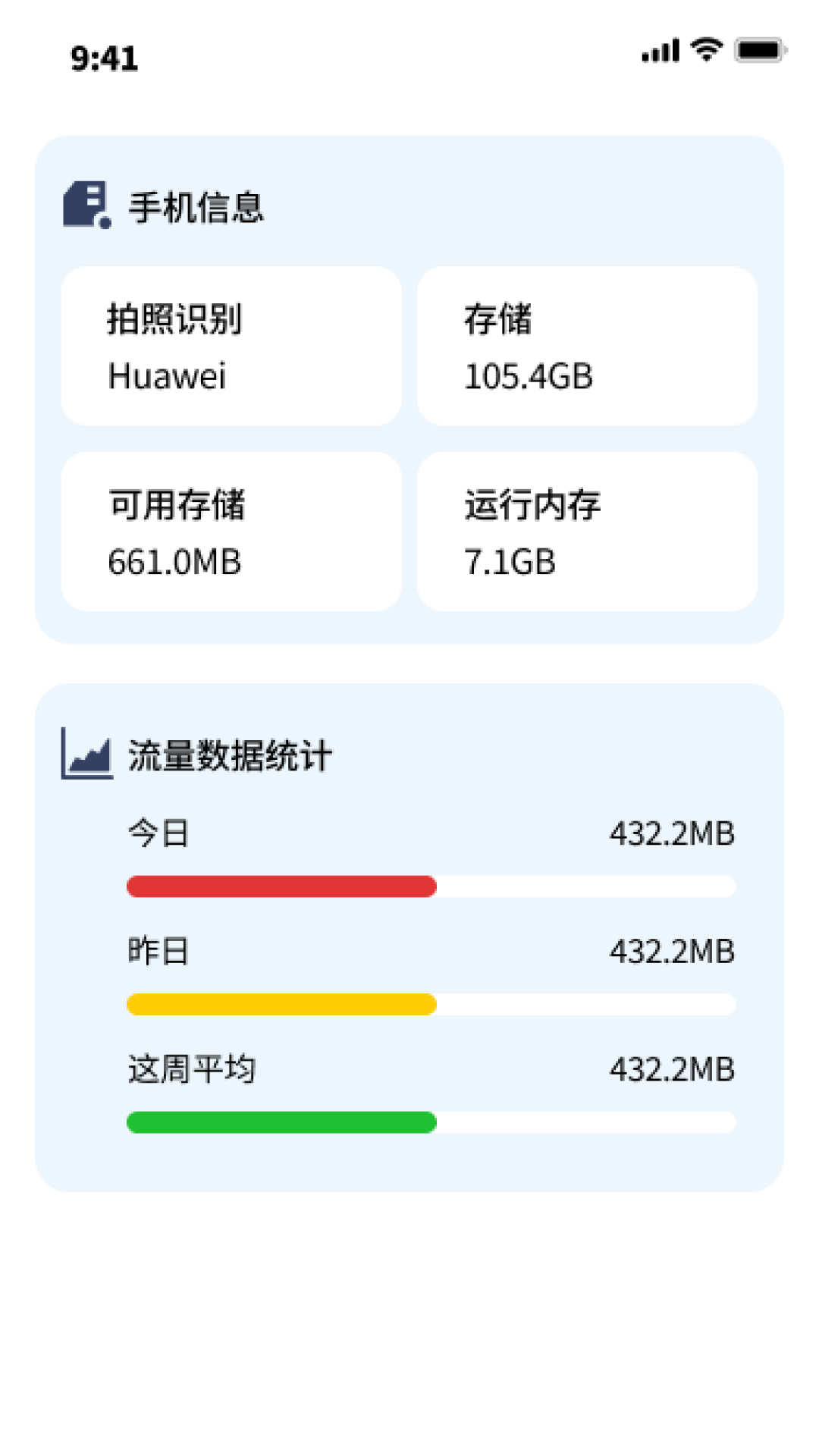Screen dimensions: 819x1456
Task: View the 运行内存 7.1GB card
Action: [587, 532]
